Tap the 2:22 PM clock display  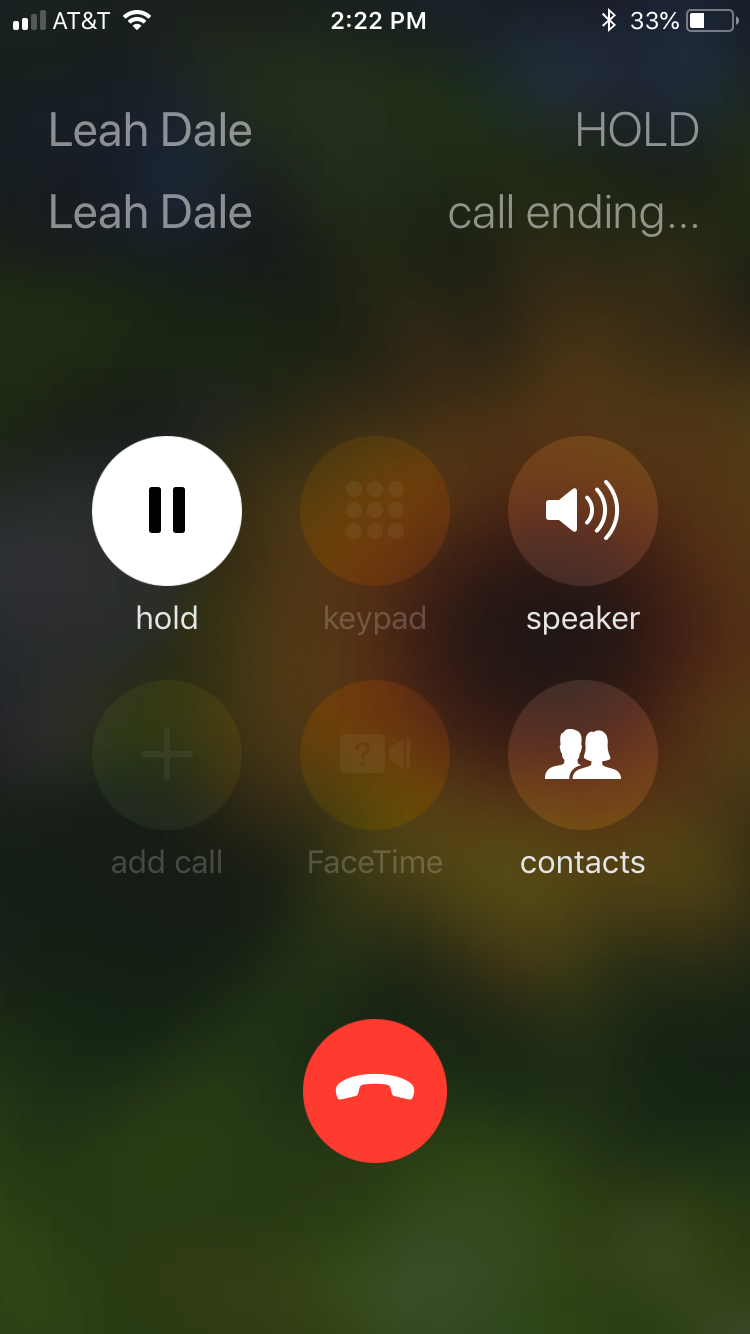[x=377, y=19]
